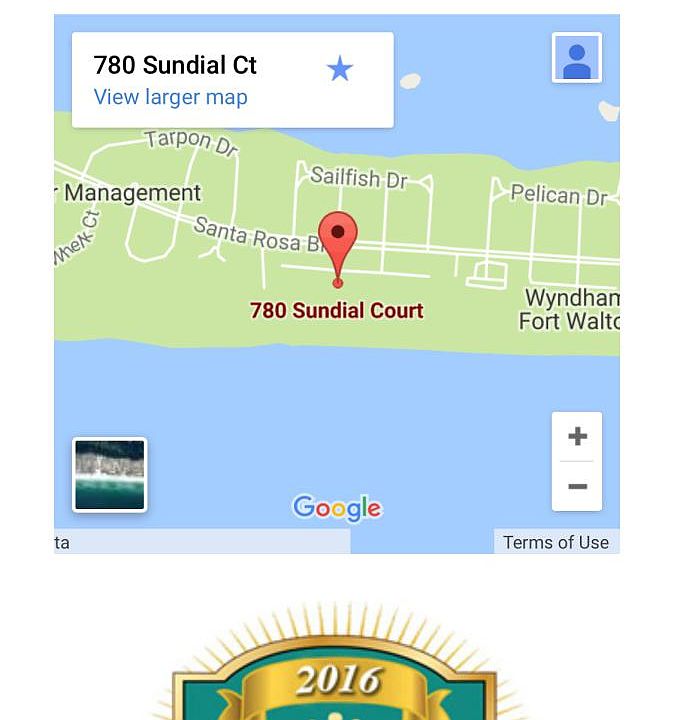Viewport: 674px width, 720px height.
Task: Open the Google account profile icon
Action: [577, 58]
